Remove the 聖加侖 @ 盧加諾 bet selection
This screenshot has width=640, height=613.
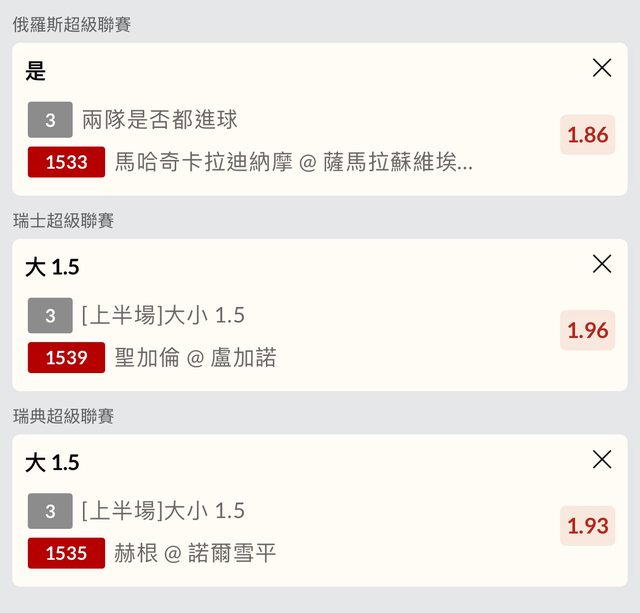pyautogui.click(x=601, y=264)
